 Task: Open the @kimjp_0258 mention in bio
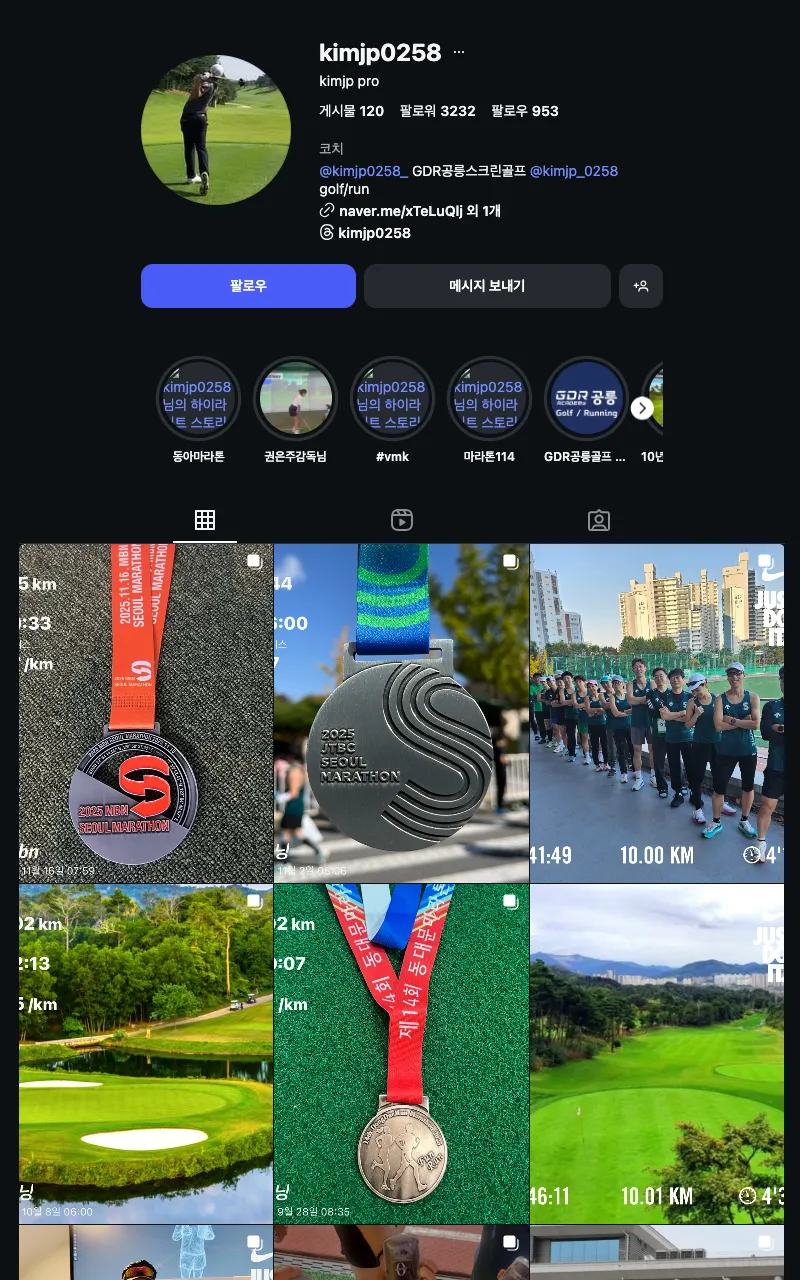[x=573, y=171]
